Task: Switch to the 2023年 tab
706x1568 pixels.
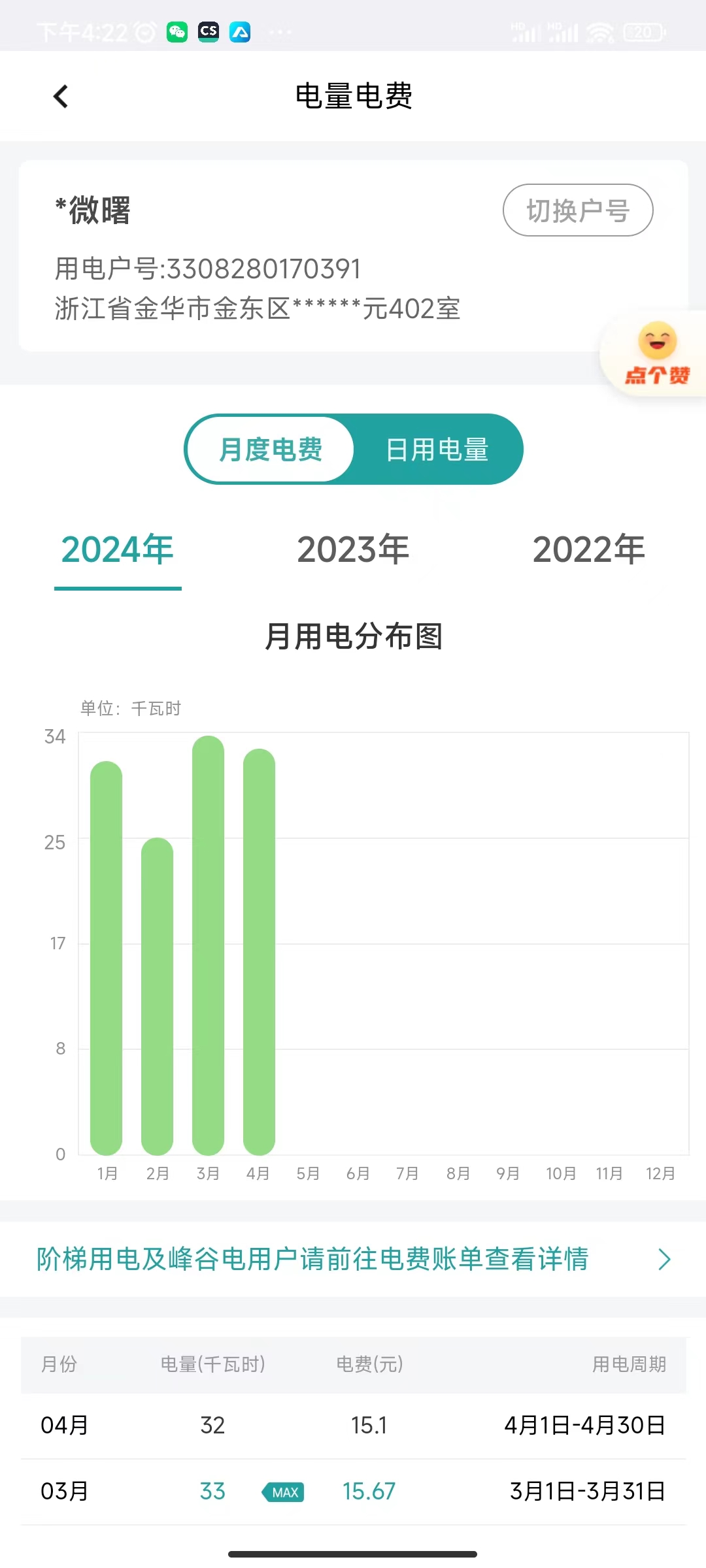Action: pos(353,549)
